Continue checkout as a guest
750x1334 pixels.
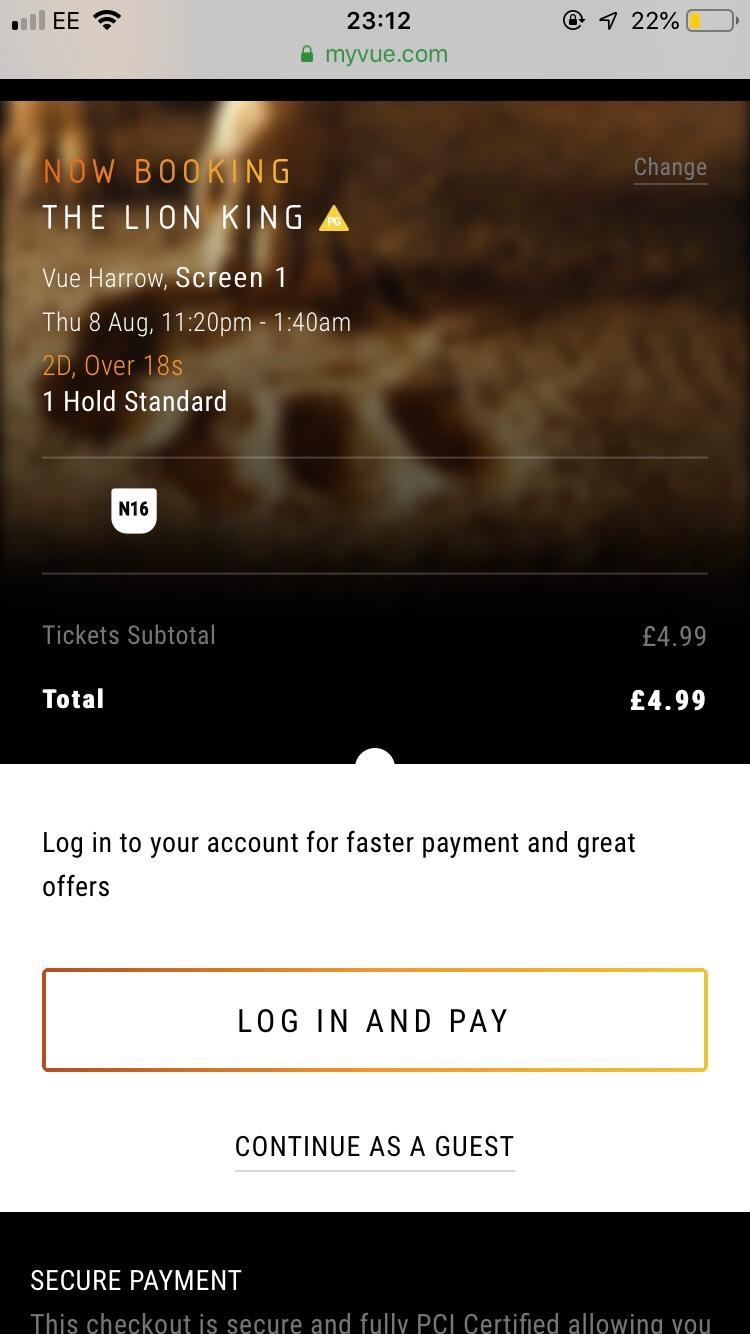click(x=374, y=1146)
